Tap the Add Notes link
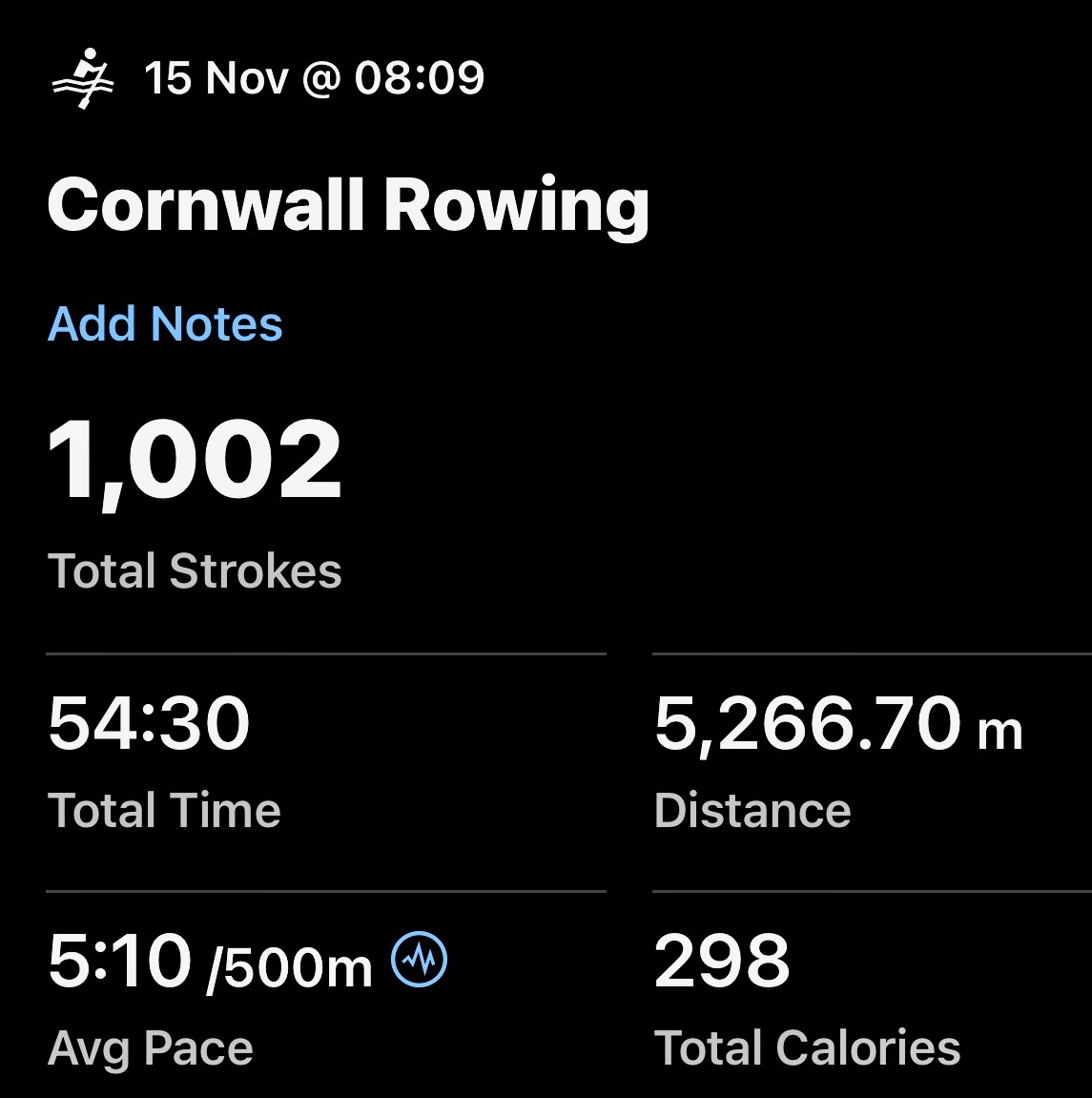 [165, 324]
